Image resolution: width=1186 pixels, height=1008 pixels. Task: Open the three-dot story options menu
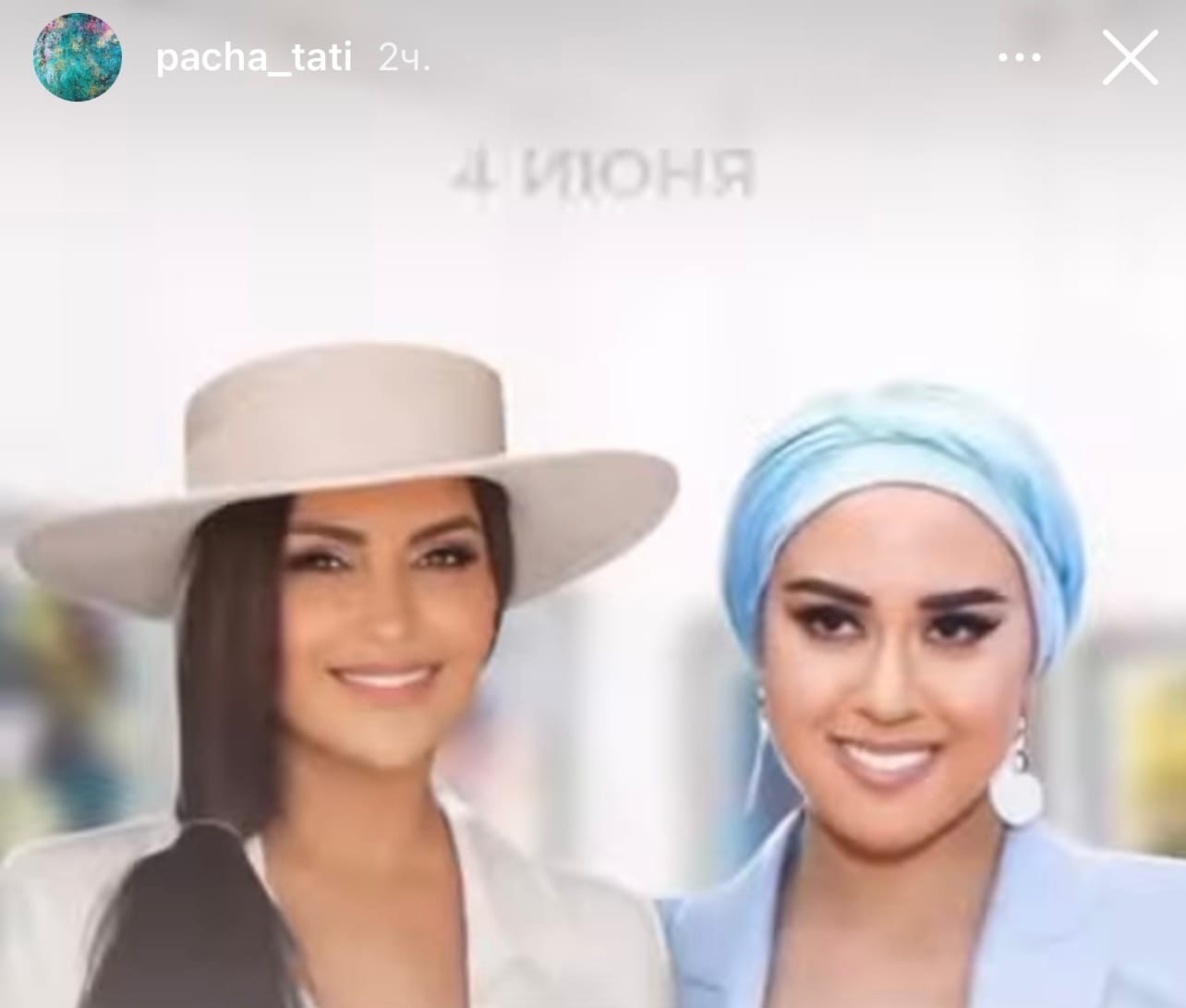click(x=1020, y=58)
